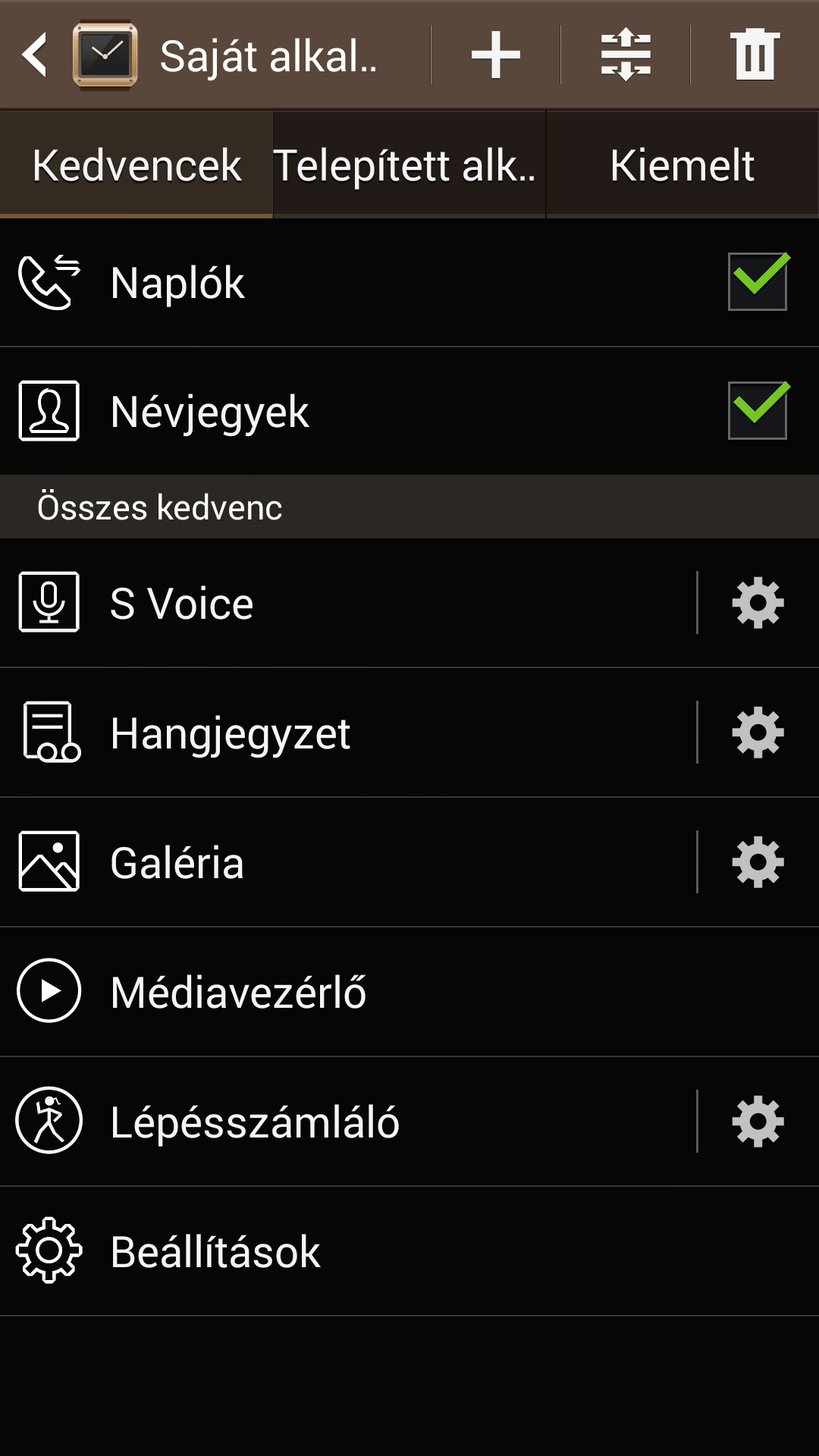
Task: Uncheck the Névjegyek checkbox
Action: (x=757, y=411)
